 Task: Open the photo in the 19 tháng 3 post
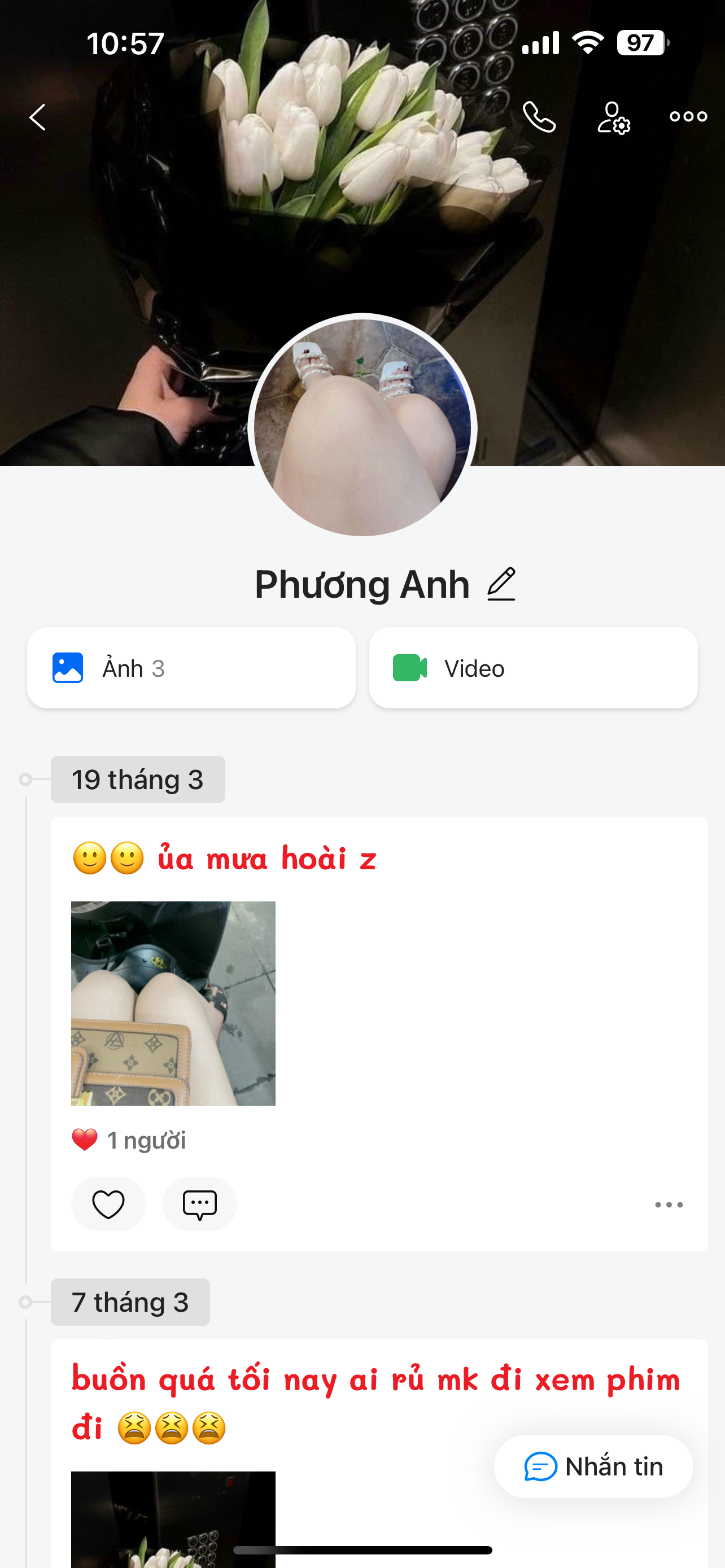coord(173,1003)
